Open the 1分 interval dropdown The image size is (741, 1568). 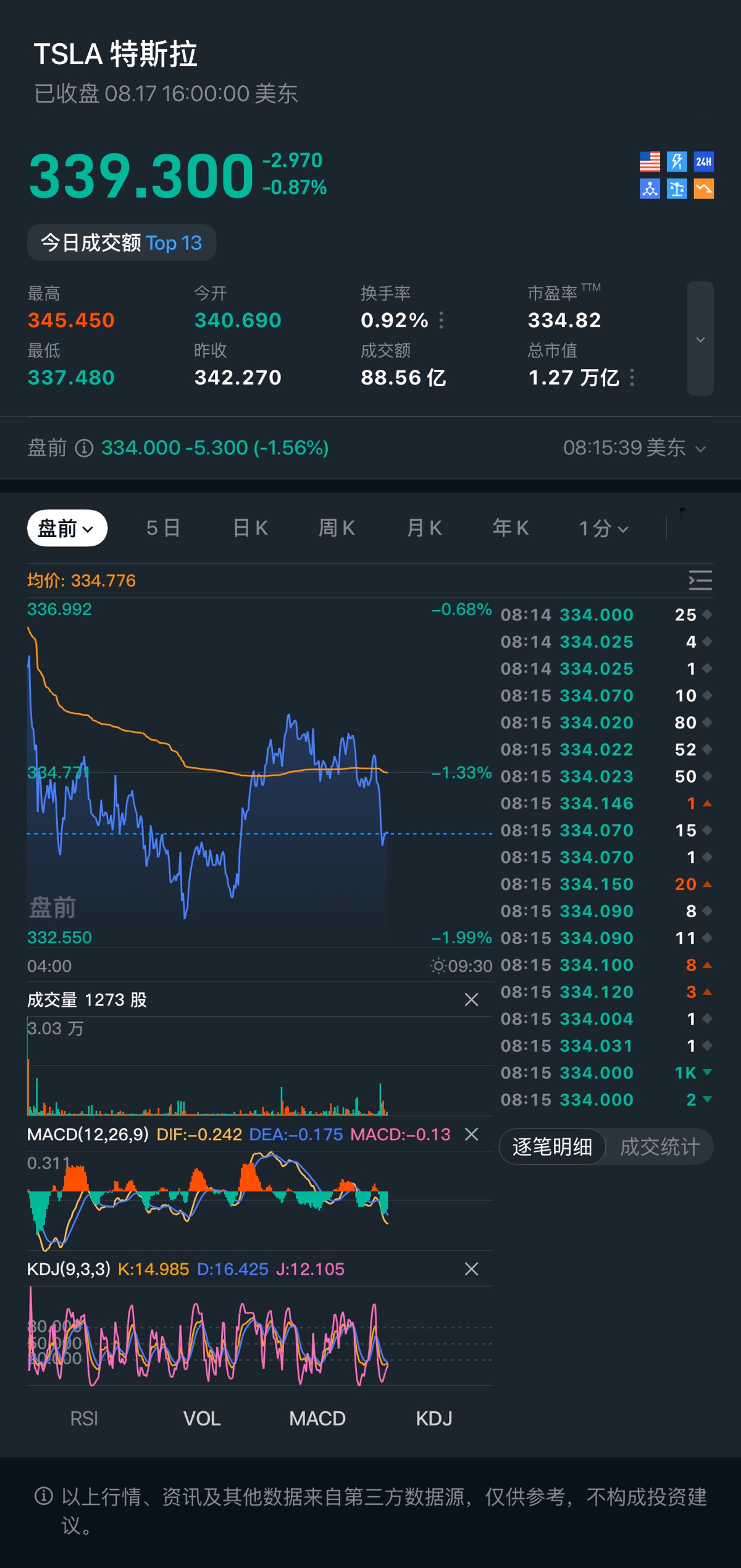pyautogui.click(x=603, y=528)
